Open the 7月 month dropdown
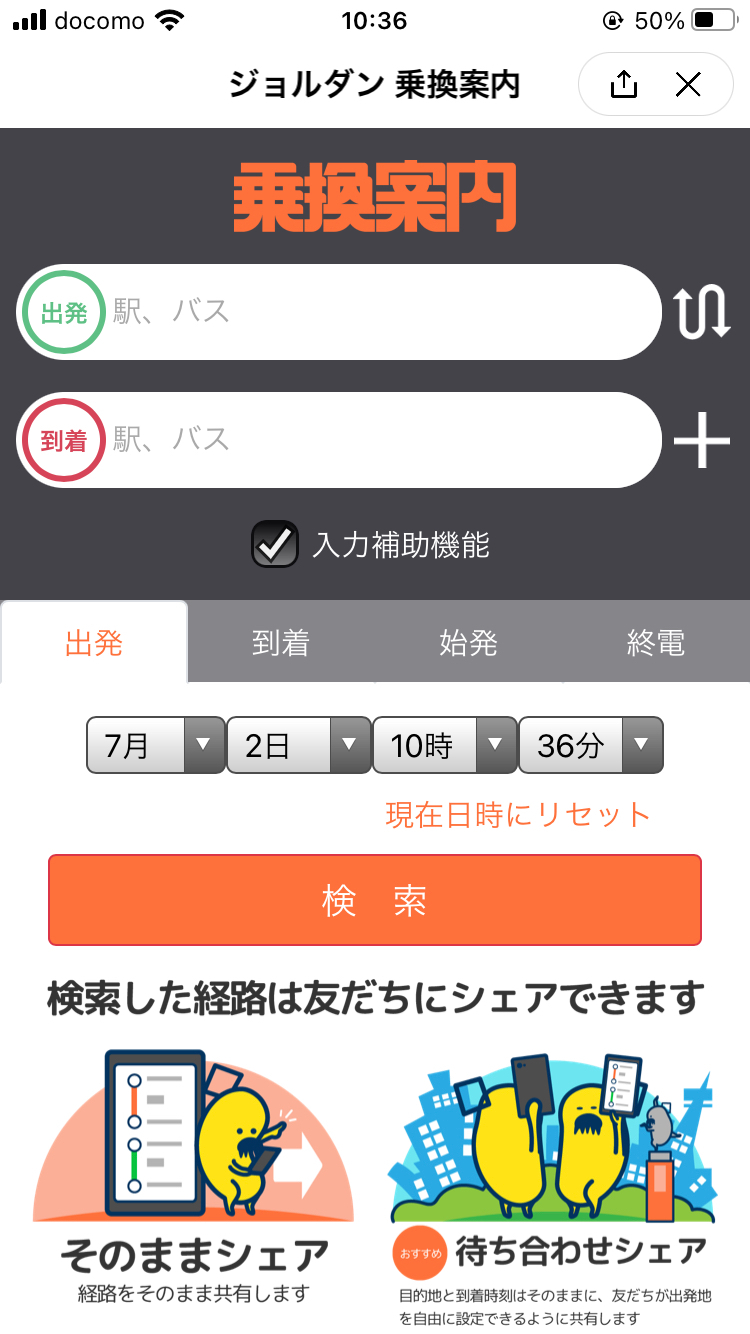This screenshot has height=1334, width=750. 156,745
